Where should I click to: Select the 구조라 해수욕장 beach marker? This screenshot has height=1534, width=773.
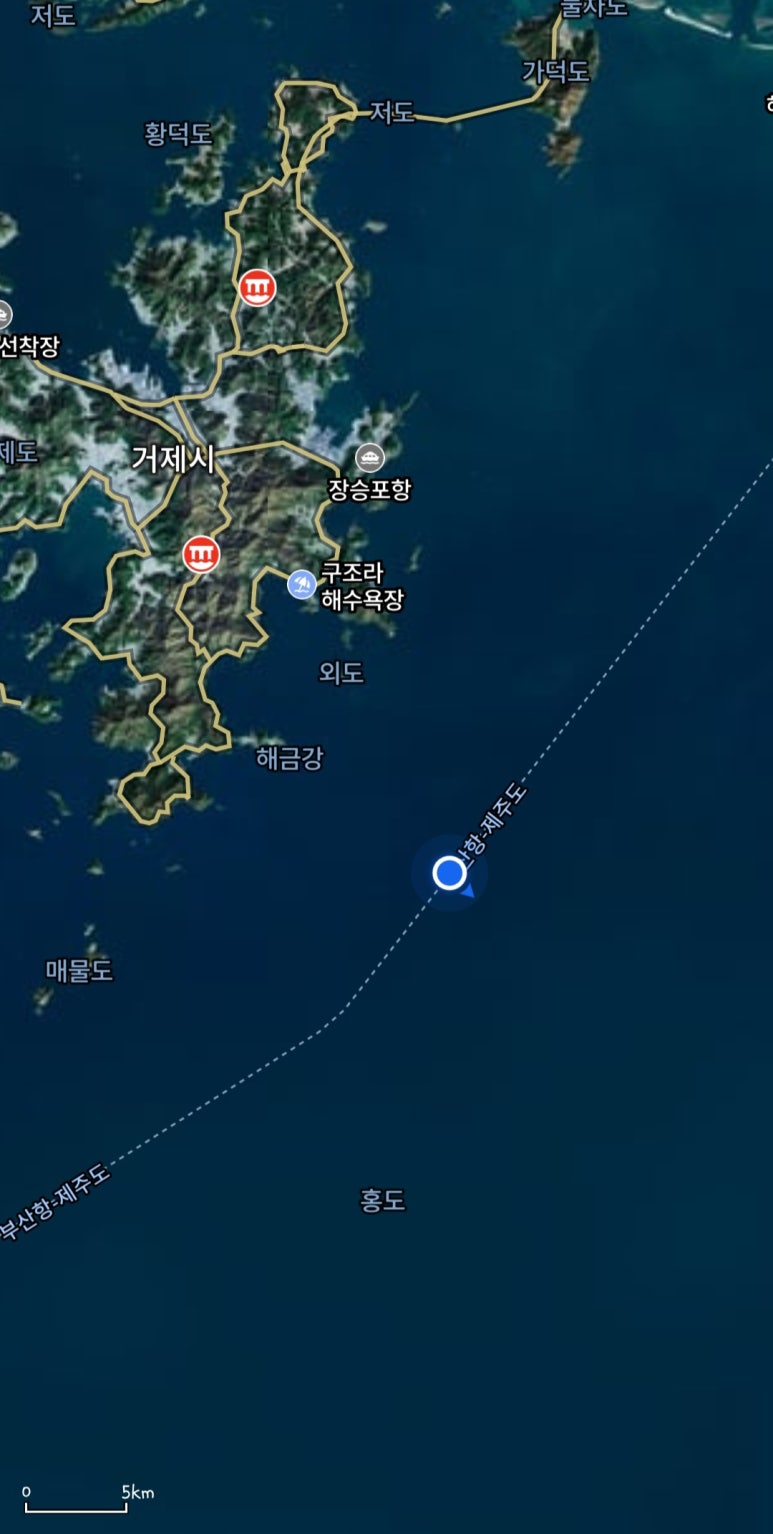click(302, 585)
